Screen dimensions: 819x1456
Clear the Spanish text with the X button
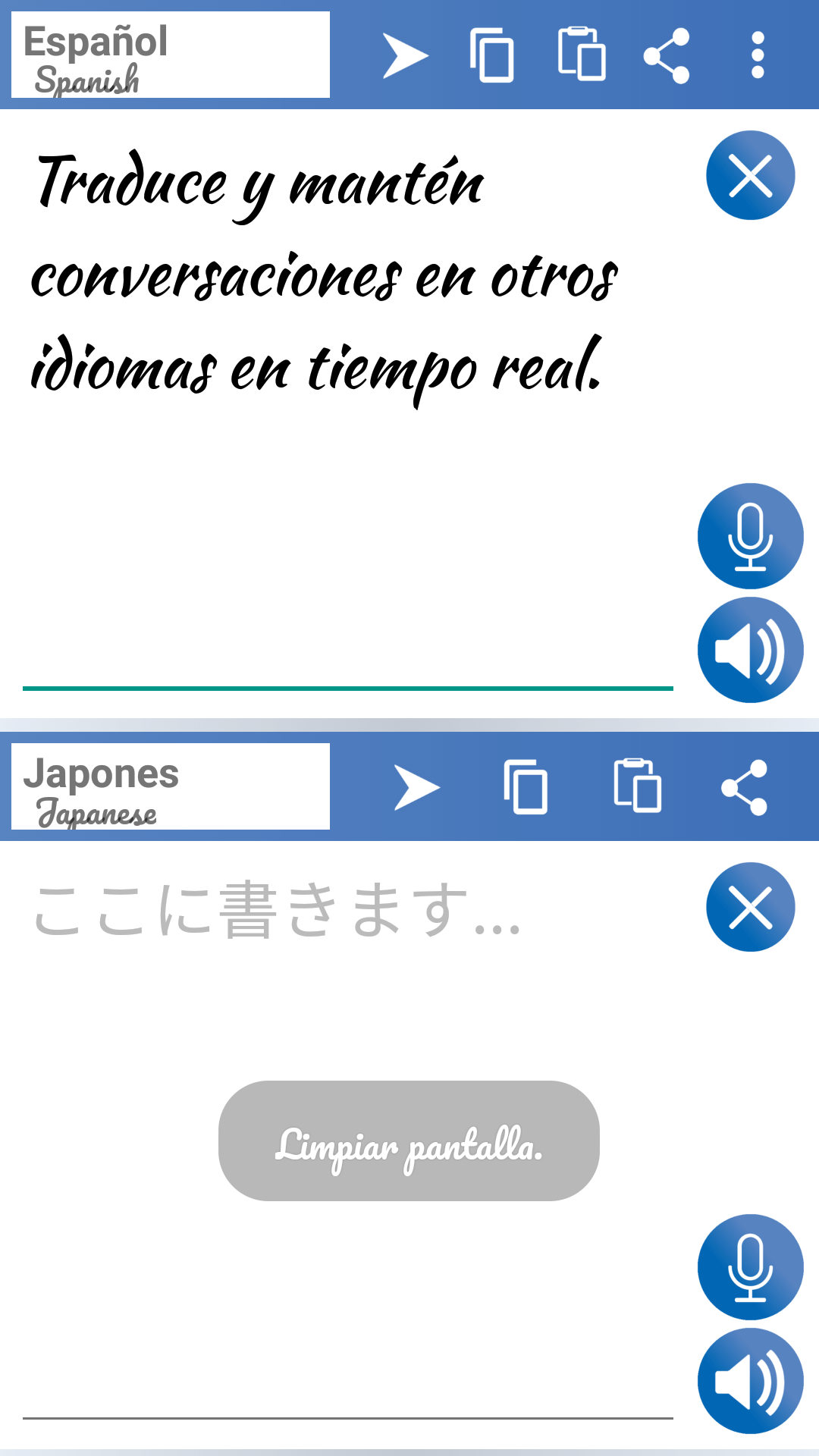click(x=751, y=175)
